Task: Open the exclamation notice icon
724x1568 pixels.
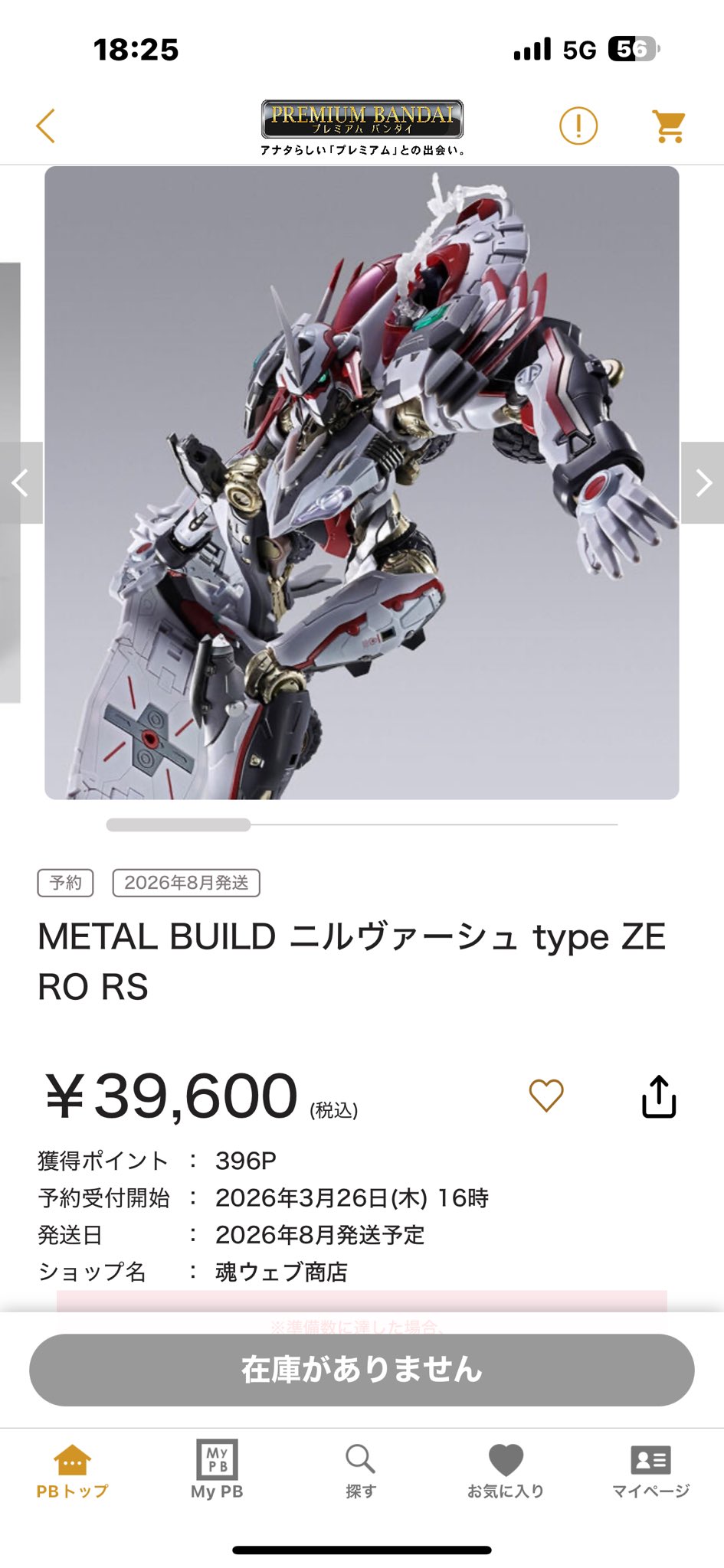Action: click(x=578, y=126)
